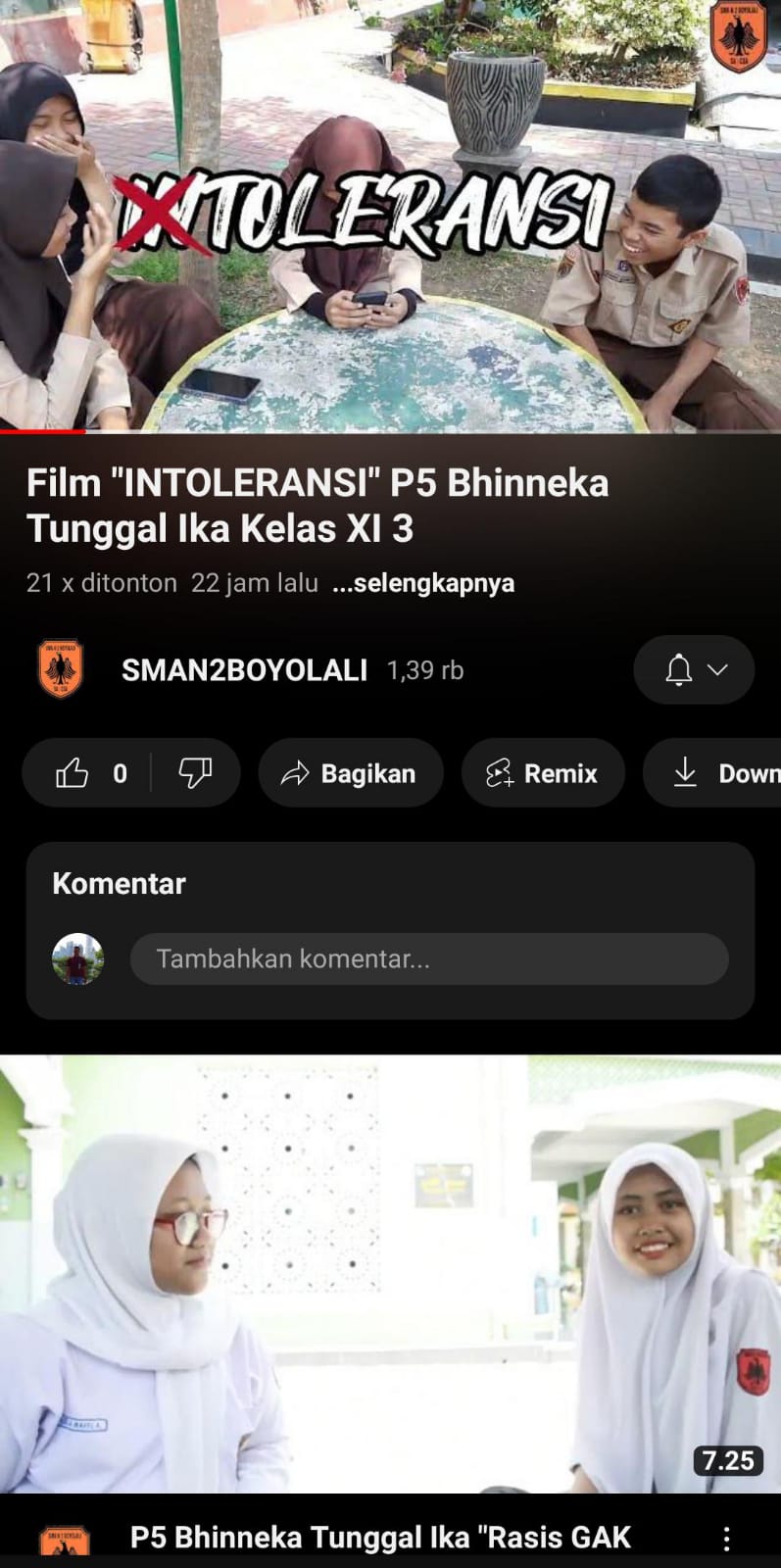Play the Rasis GAK recommended video
Viewport: 781px width, 1568px height.
click(x=390, y=1273)
